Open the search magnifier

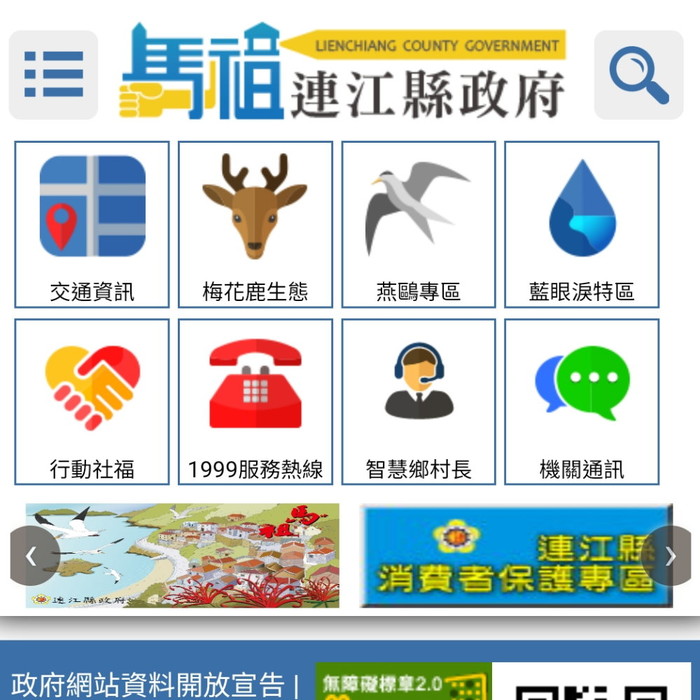coord(638,75)
